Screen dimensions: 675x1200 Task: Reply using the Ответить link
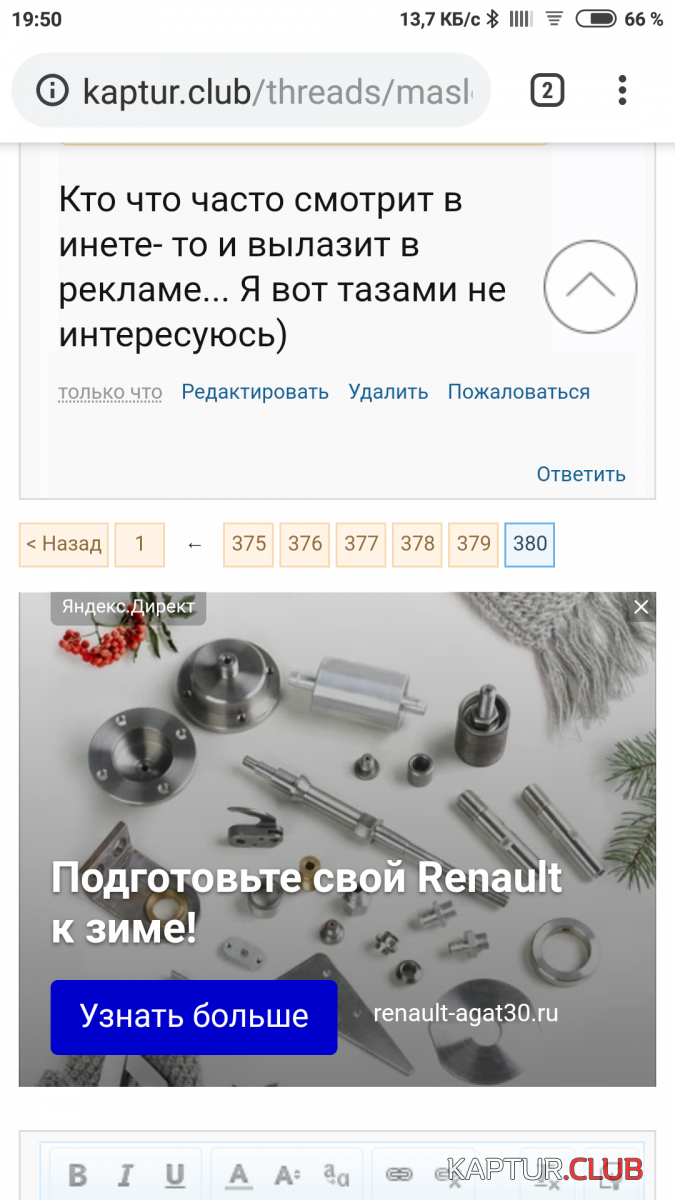[x=581, y=474]
